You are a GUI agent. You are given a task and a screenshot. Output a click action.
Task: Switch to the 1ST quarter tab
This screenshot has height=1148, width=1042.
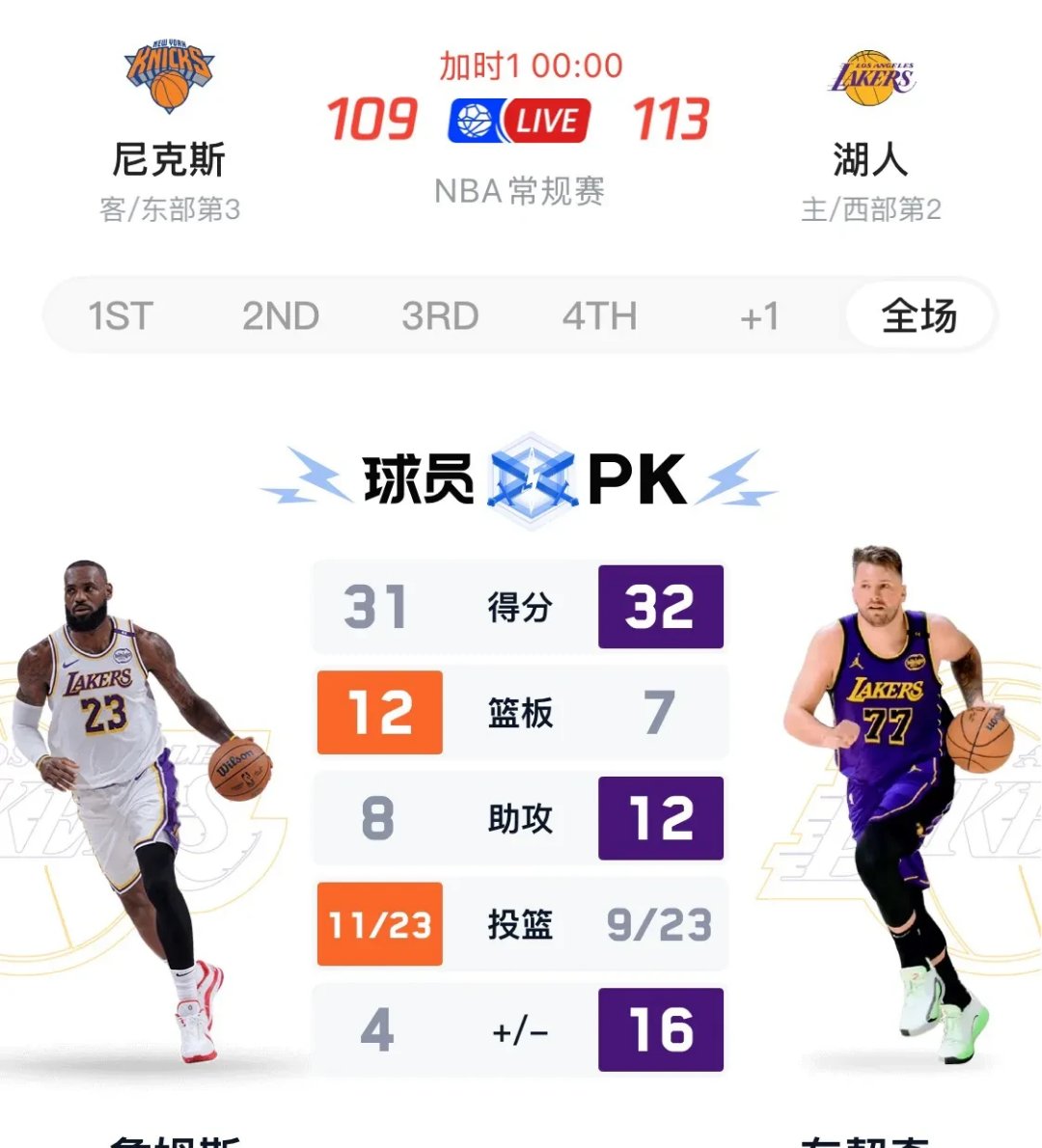(x=121, y=316)
